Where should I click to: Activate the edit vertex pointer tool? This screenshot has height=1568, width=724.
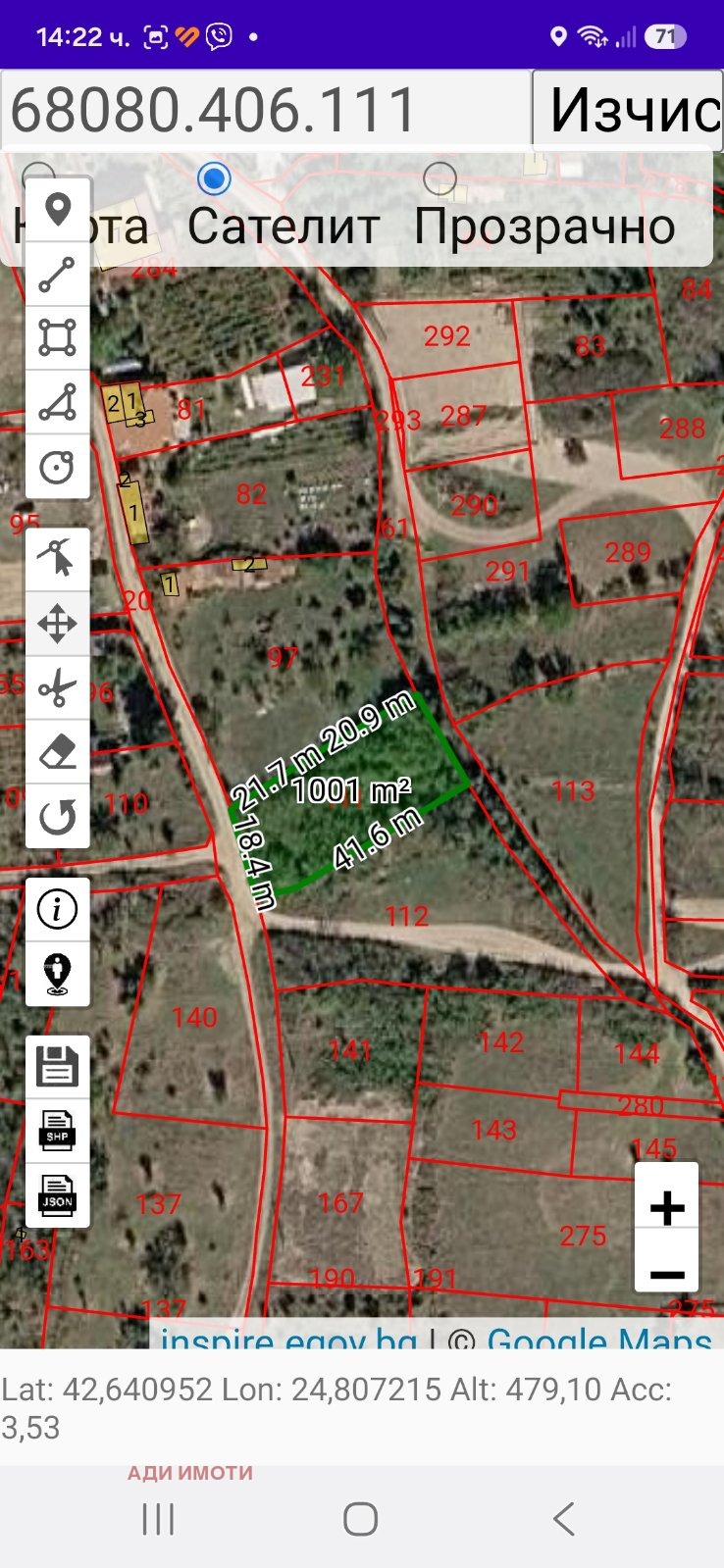[57, 559]
